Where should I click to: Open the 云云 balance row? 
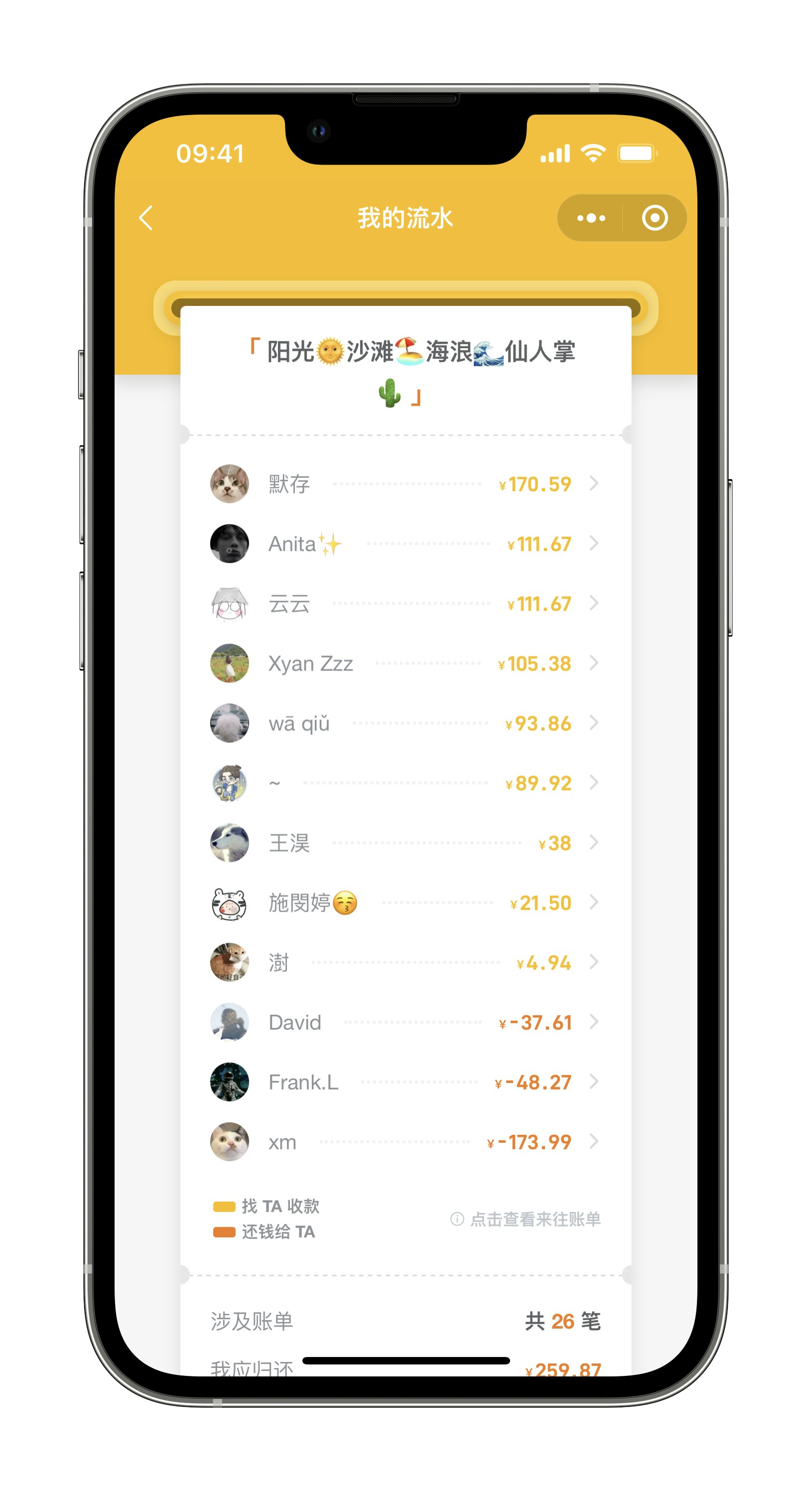[x=405, y=604]
